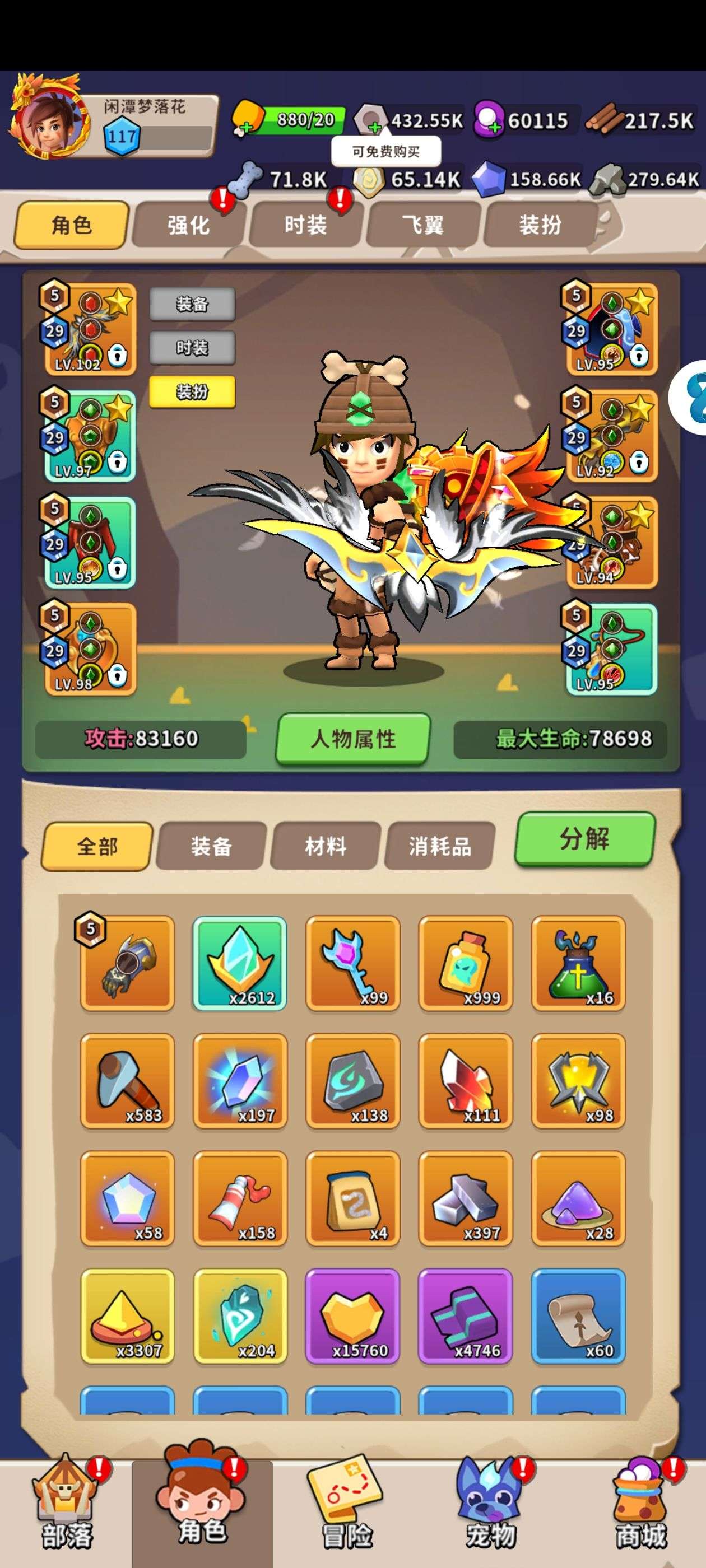Select the hammer item with x583

tap(127, 1080)
